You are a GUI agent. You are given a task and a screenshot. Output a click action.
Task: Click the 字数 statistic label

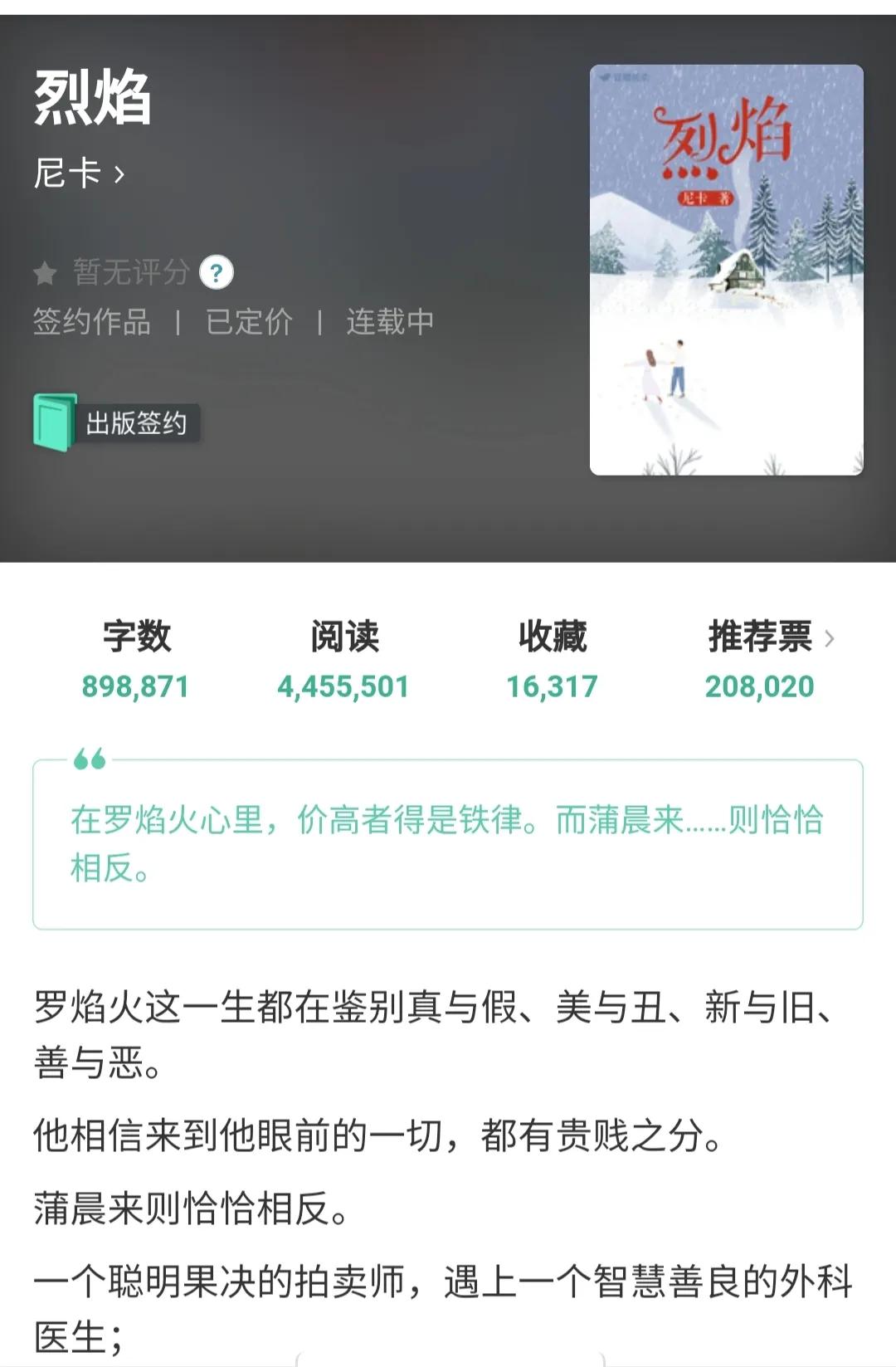pos(135,634)
